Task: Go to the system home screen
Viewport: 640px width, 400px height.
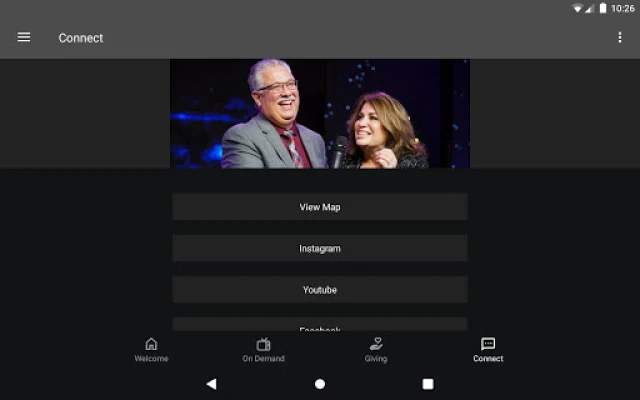Action: coord(320,383)
